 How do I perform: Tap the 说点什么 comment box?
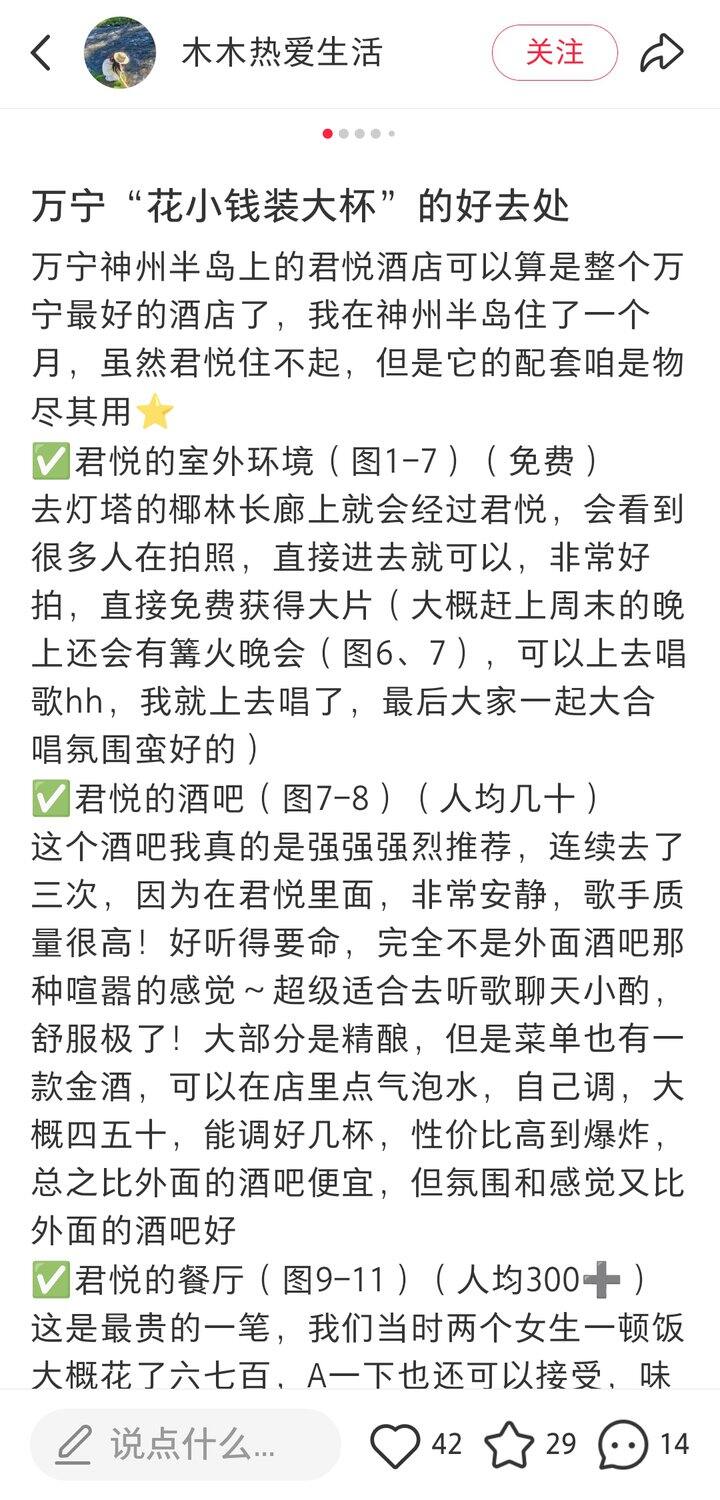point(186,1444)
